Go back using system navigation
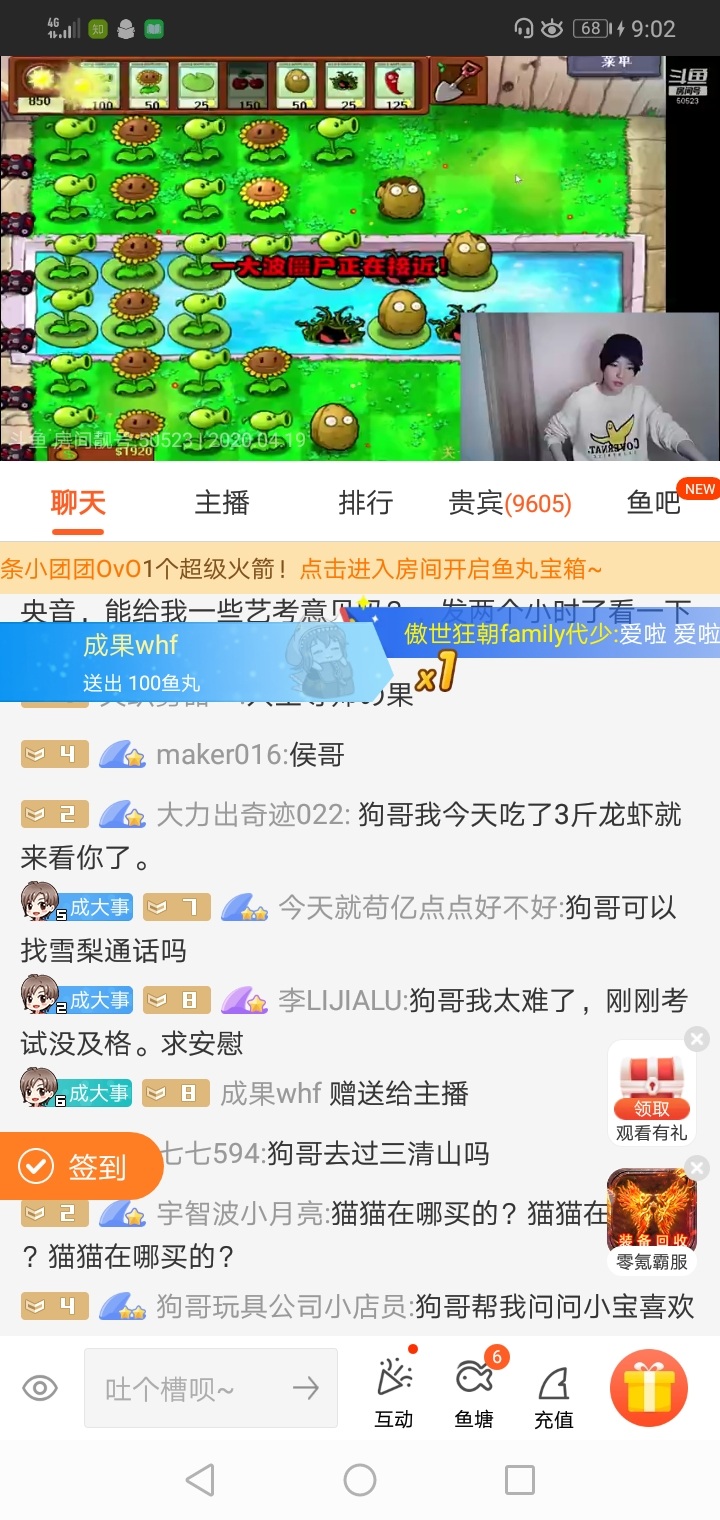The width and height of the screenshot is (720, 1520). [200, 1480]
